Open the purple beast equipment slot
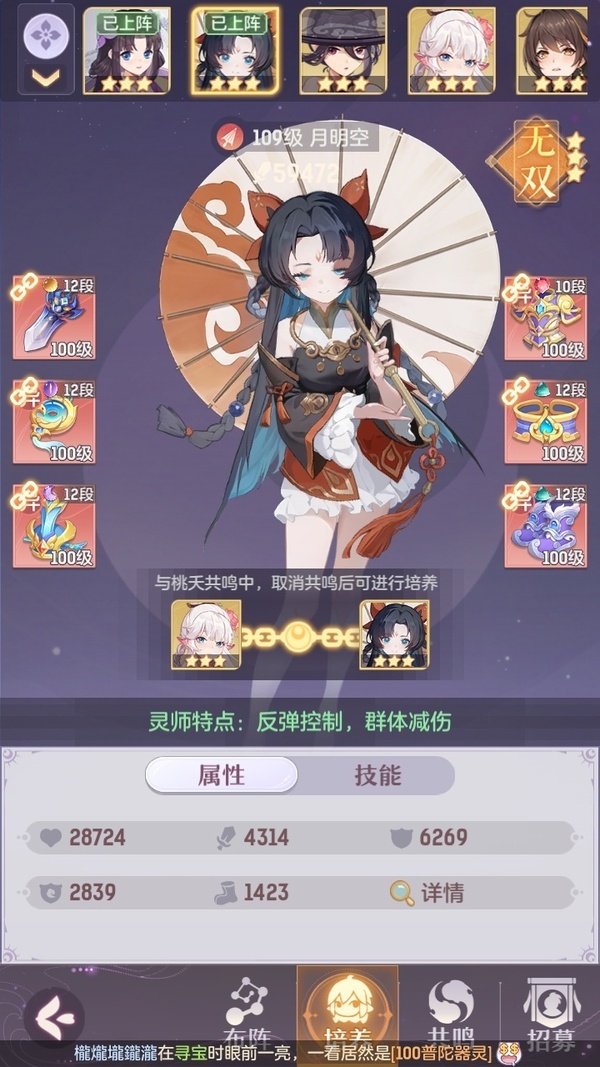600x1067 pixels. (546, 526)
